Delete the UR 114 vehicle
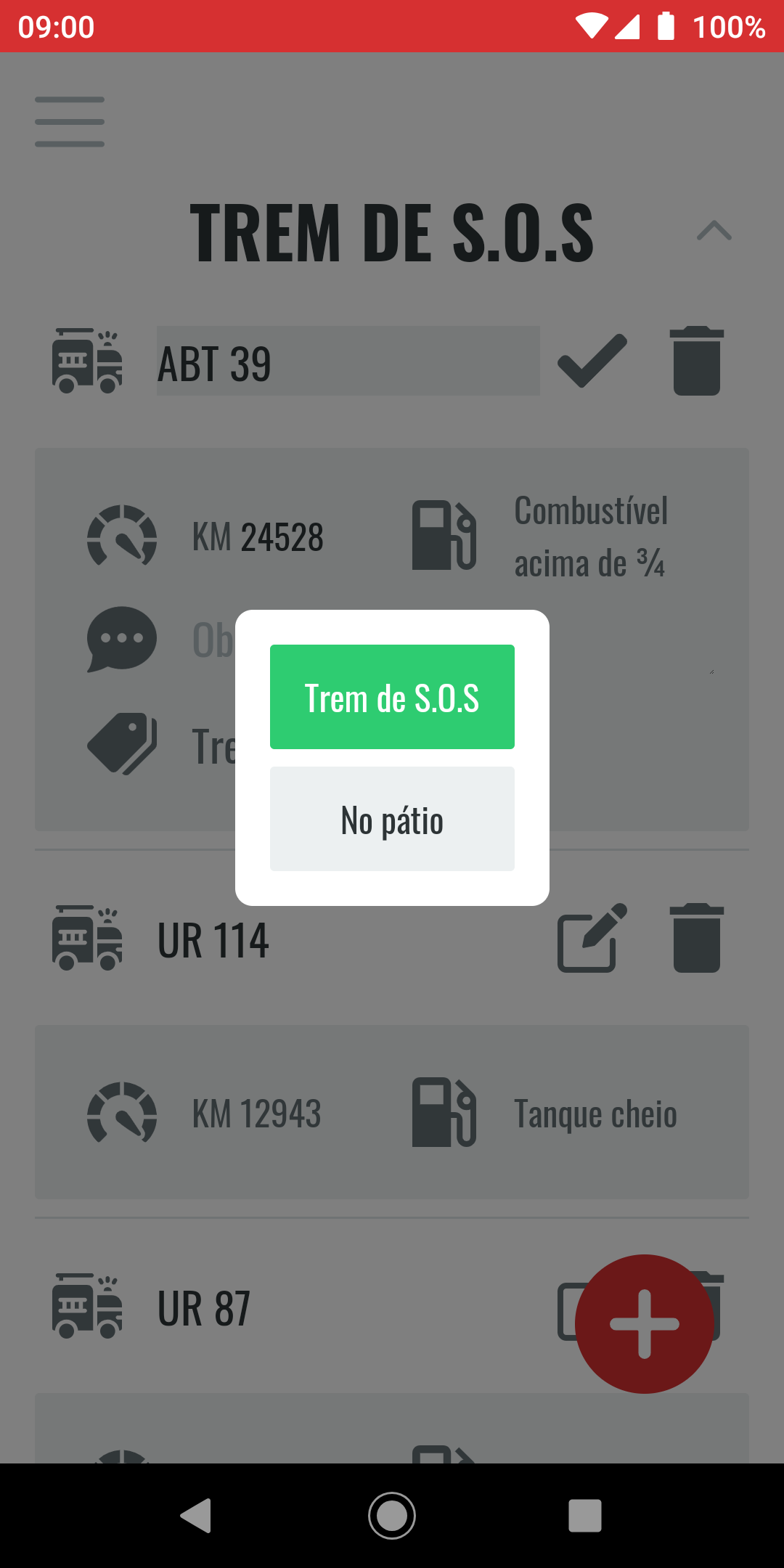 696,938
